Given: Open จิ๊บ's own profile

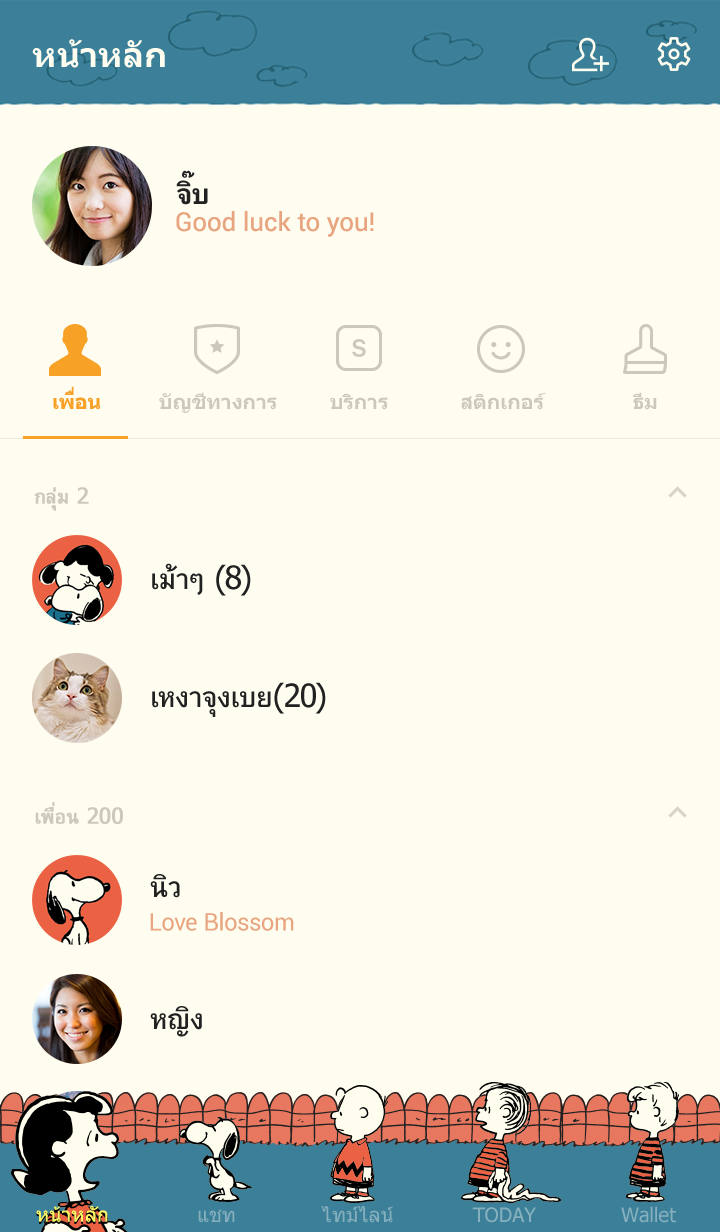Looking at the screenshot, I should (x=92, y=206).
